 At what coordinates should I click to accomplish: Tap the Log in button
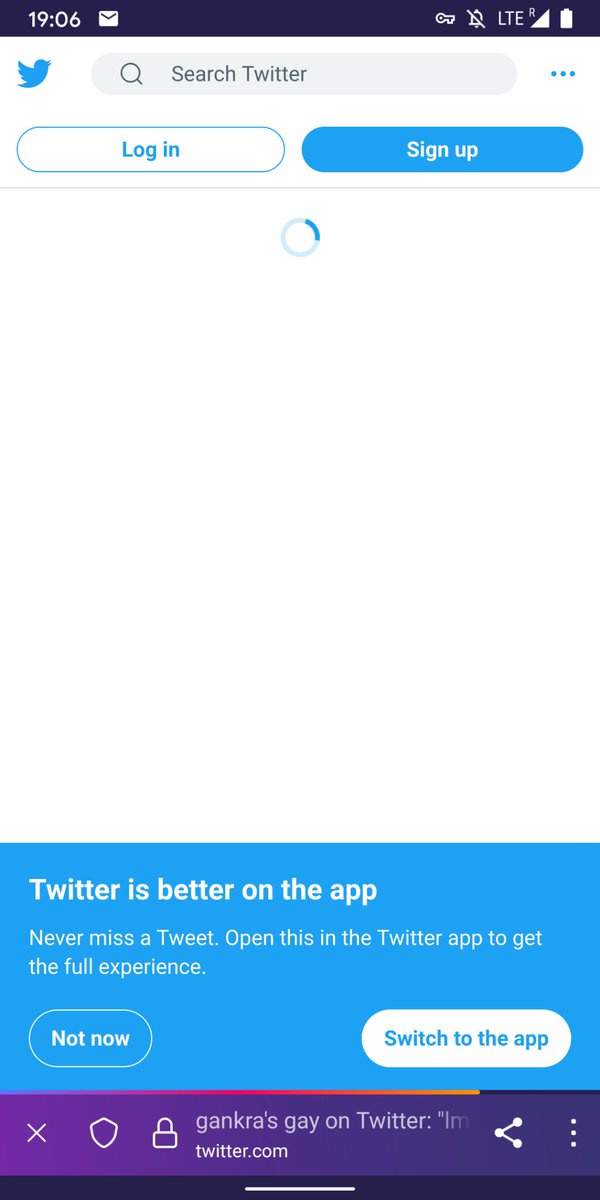[x=151, y=150]
